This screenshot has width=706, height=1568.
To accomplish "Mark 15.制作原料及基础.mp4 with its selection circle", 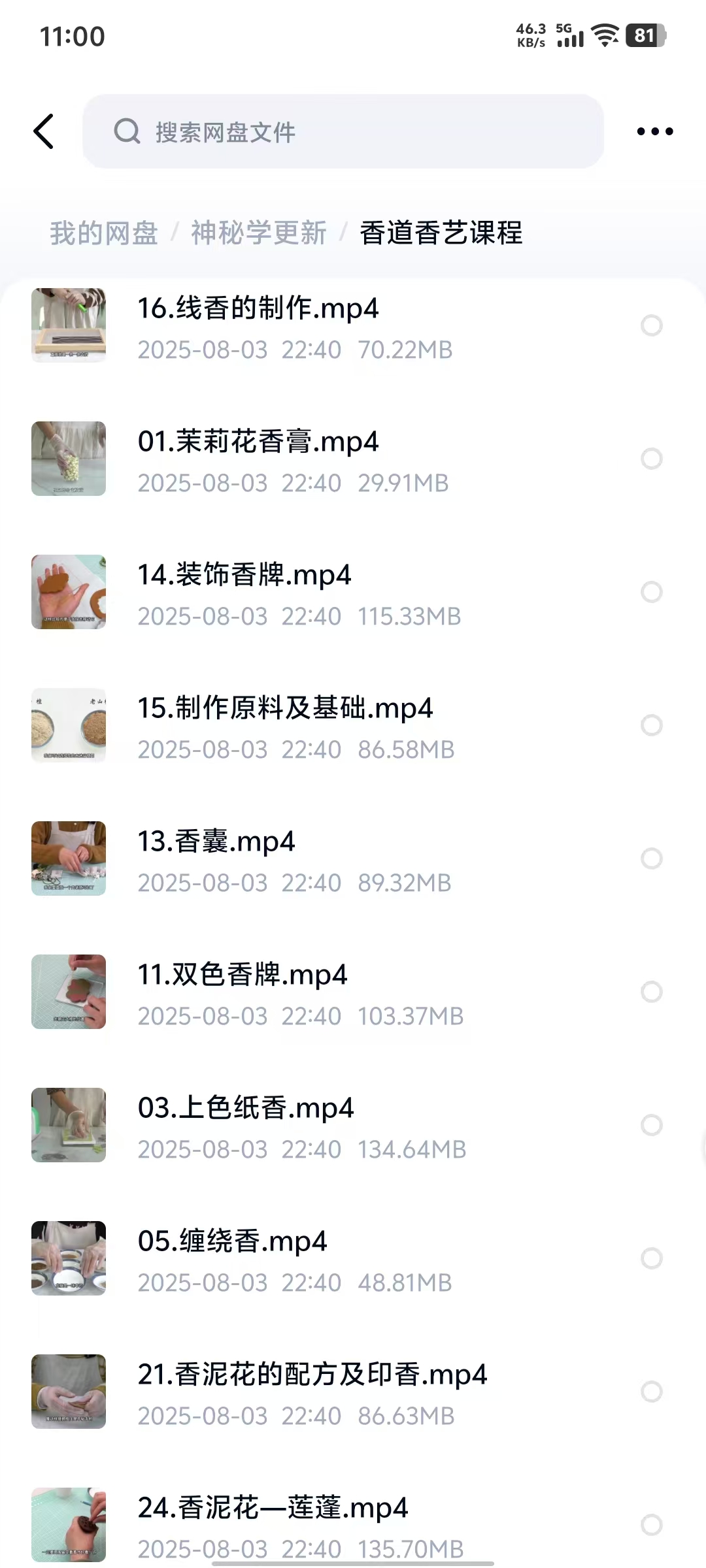I will pyautogui.click(x=652, y=725).
